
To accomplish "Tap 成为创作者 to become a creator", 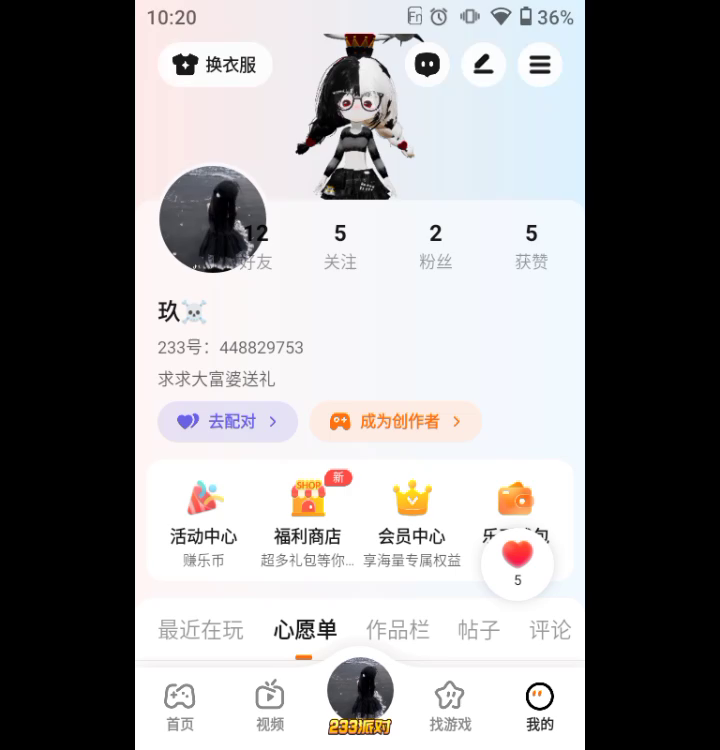I will coord(396,422).
